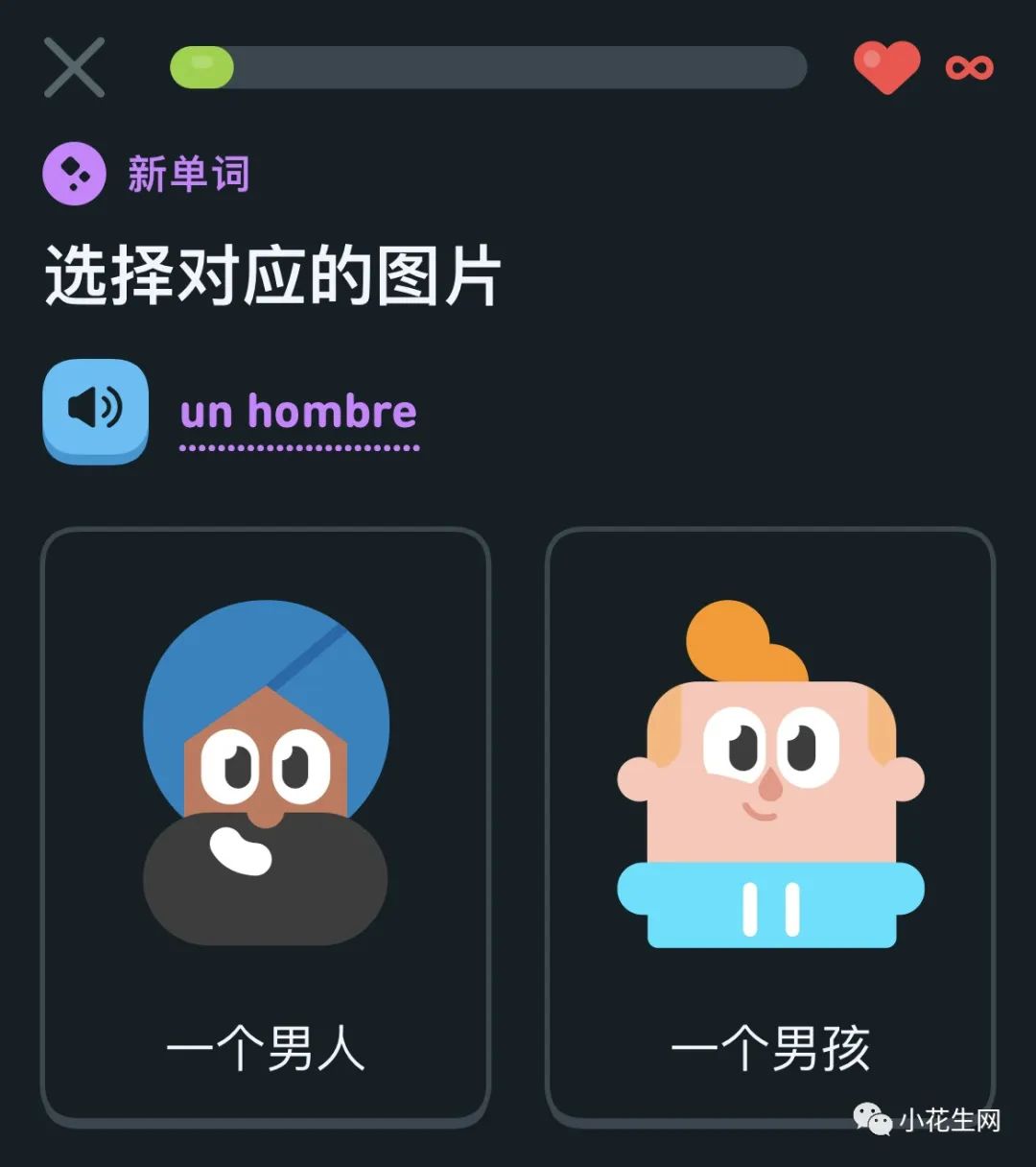
Task: Show the hint for 'un hombre'
Action: (298, 414)
